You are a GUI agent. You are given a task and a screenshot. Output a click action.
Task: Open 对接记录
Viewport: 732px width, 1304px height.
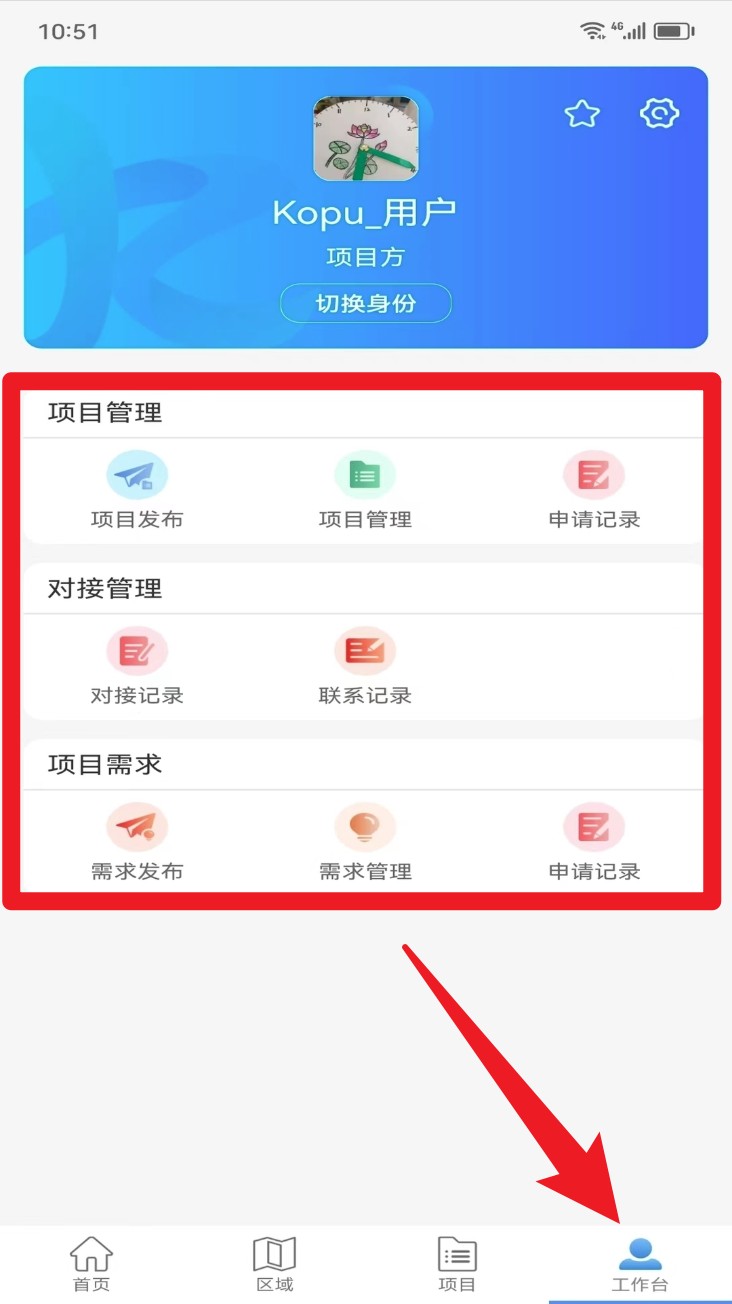click(x=137, y=665)
